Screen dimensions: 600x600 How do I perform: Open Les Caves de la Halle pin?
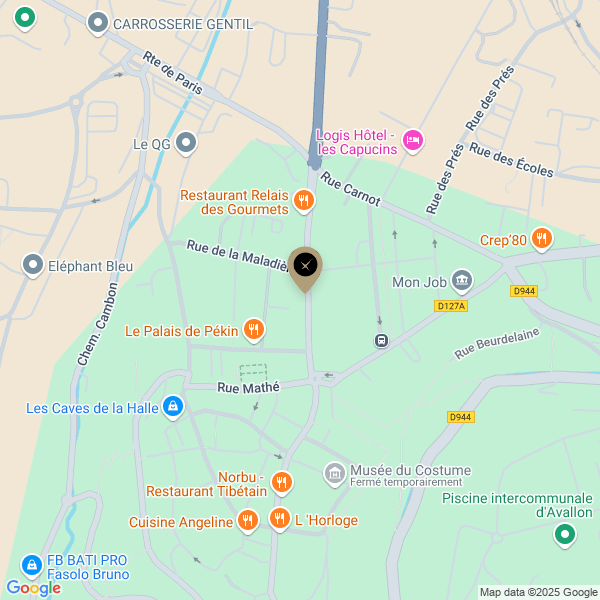(x=172, y=406)
